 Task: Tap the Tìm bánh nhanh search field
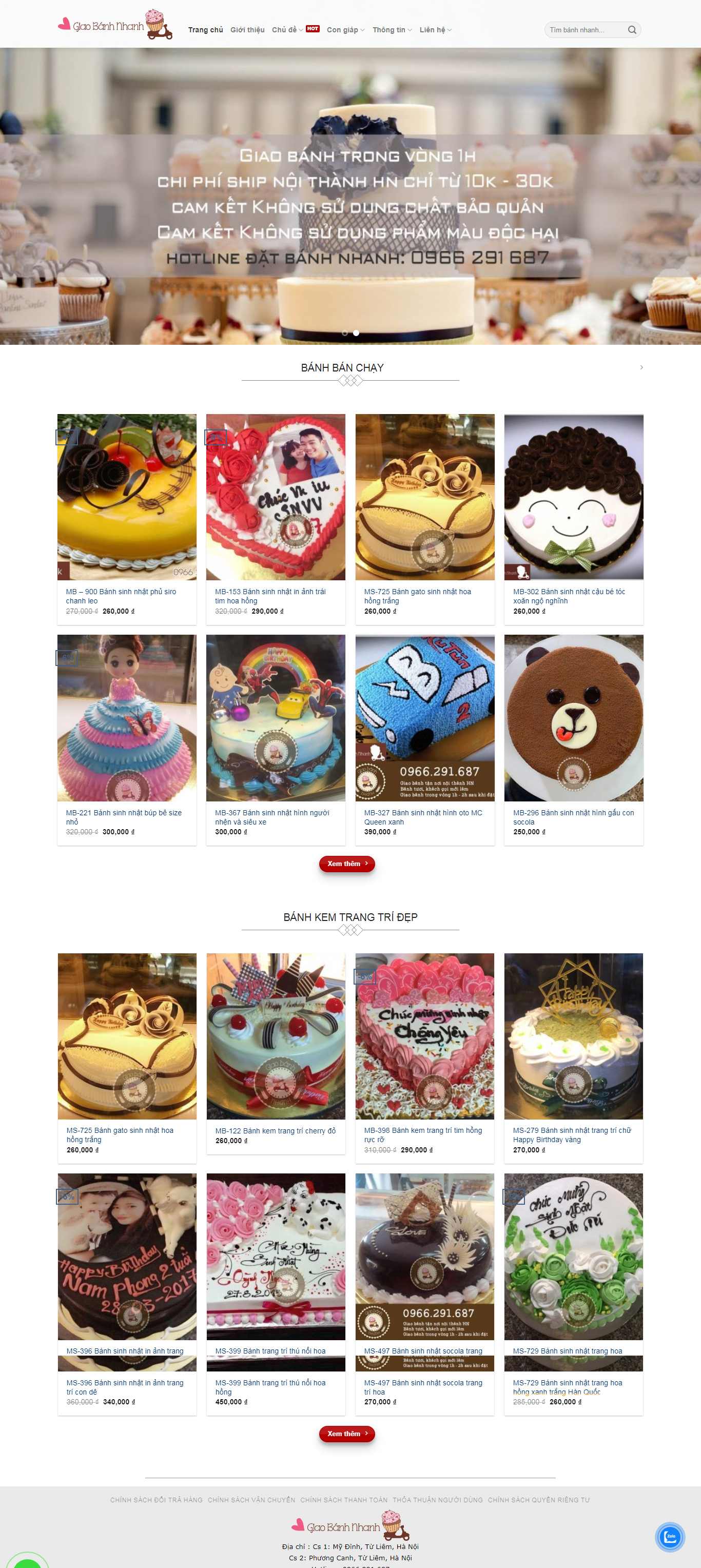pyautogui.click(x=584, y=30)
